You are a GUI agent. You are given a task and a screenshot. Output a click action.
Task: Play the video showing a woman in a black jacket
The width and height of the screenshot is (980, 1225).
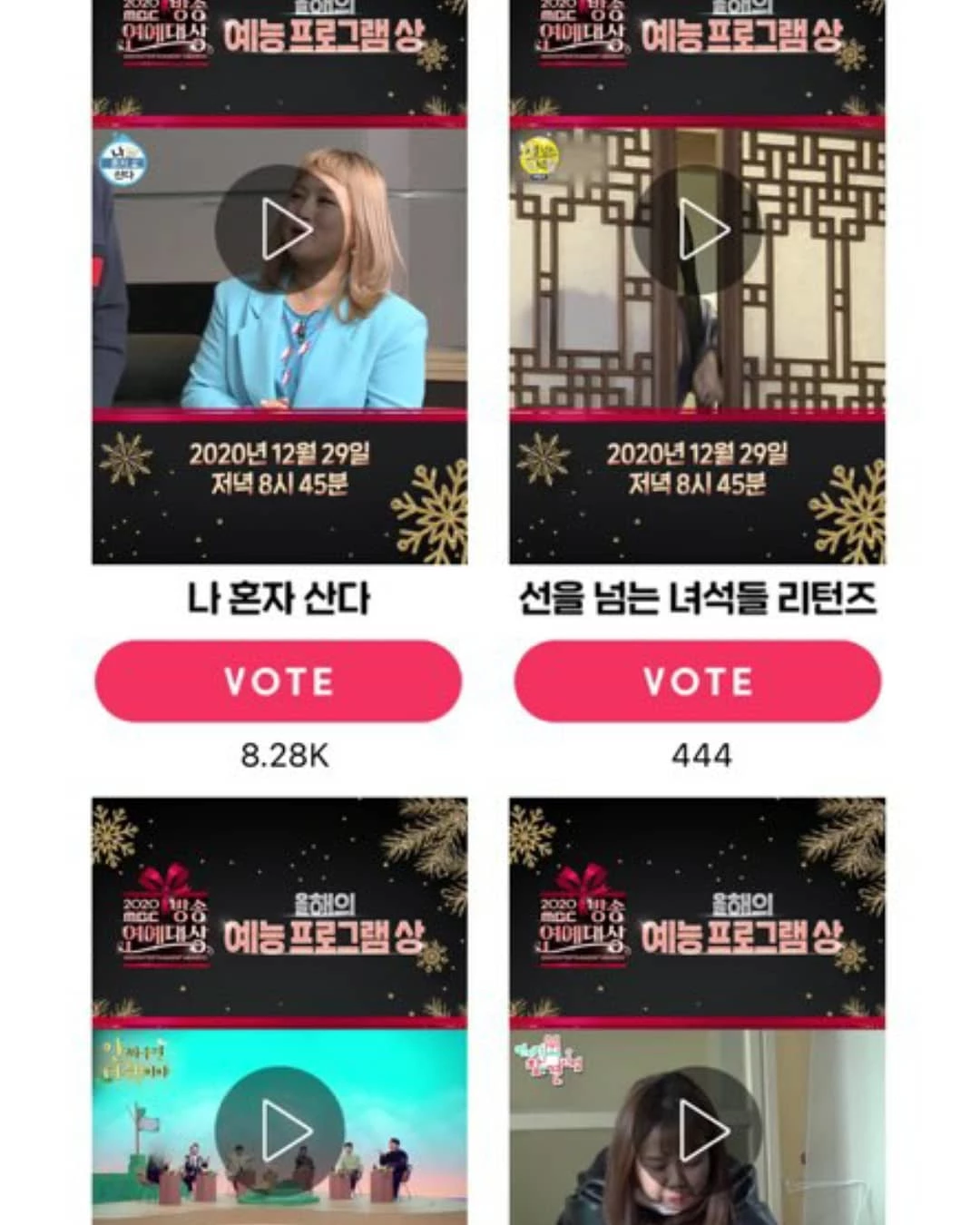click(x=698, y=1131)
